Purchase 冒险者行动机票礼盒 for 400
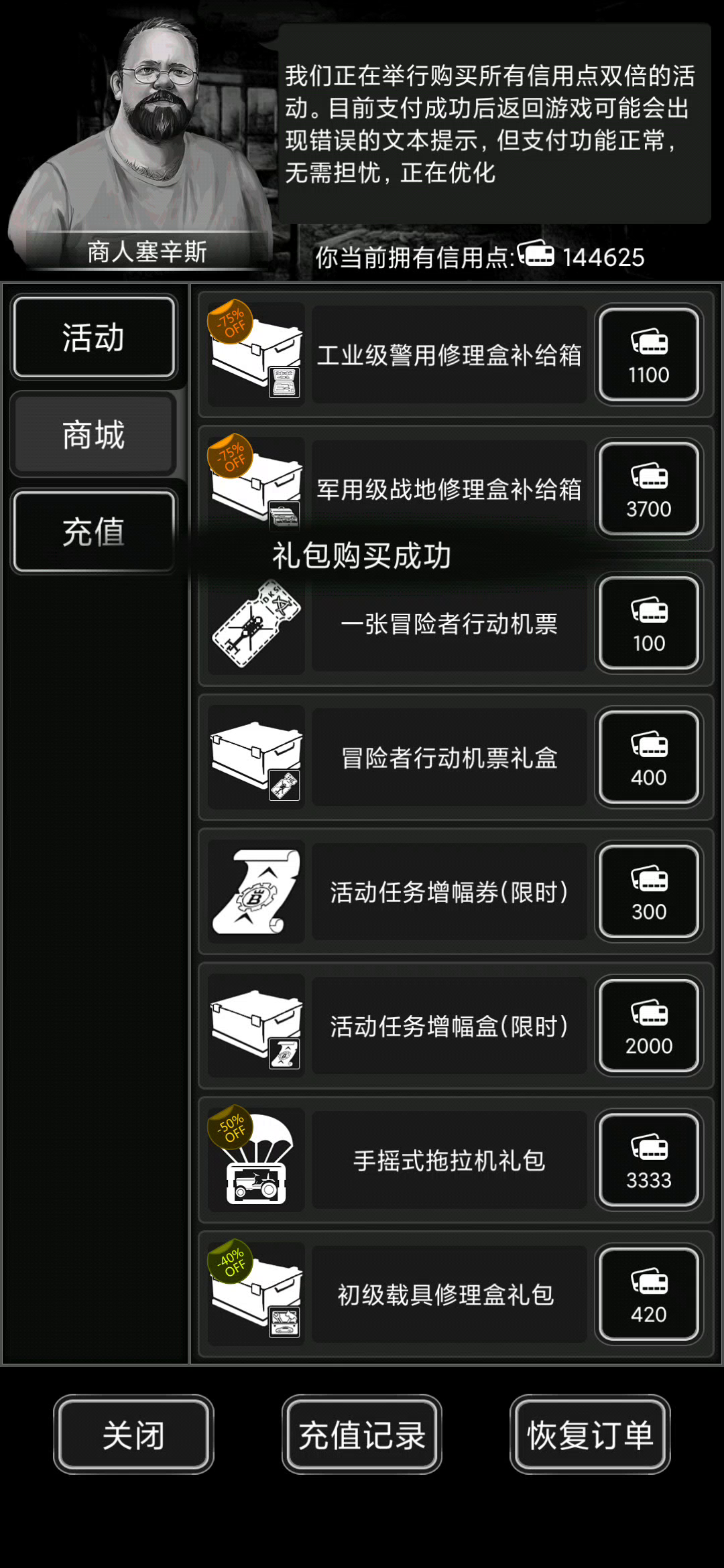Image resolution: width=724 pixels, height=1568 pixels. (648, 757)
